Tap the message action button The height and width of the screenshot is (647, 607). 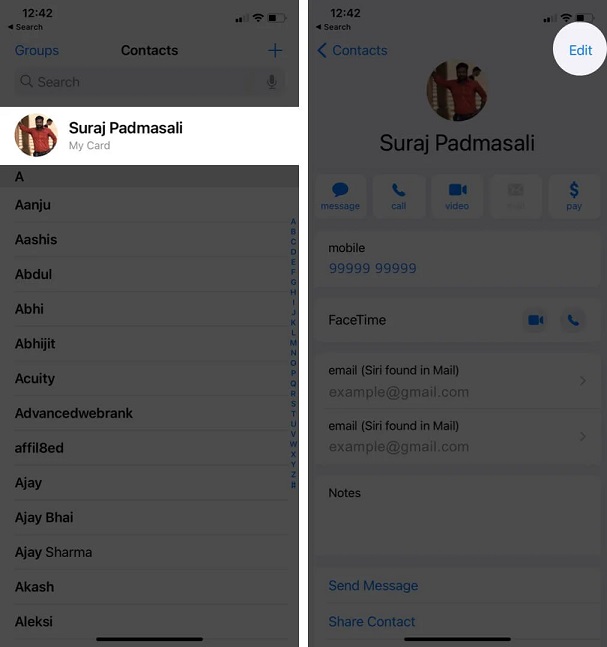(x=340, y=195)
